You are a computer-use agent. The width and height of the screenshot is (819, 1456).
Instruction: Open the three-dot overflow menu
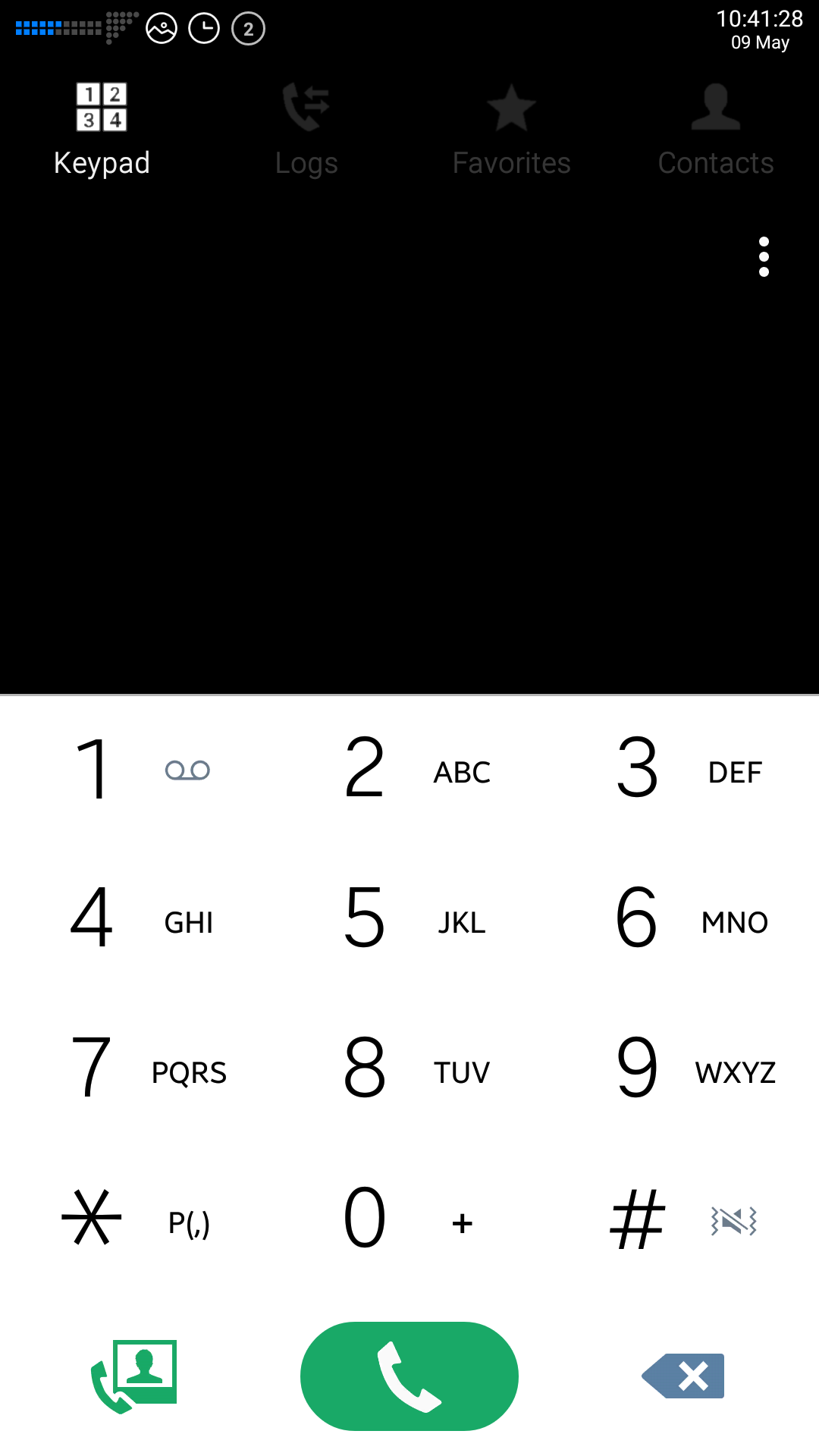764,257
